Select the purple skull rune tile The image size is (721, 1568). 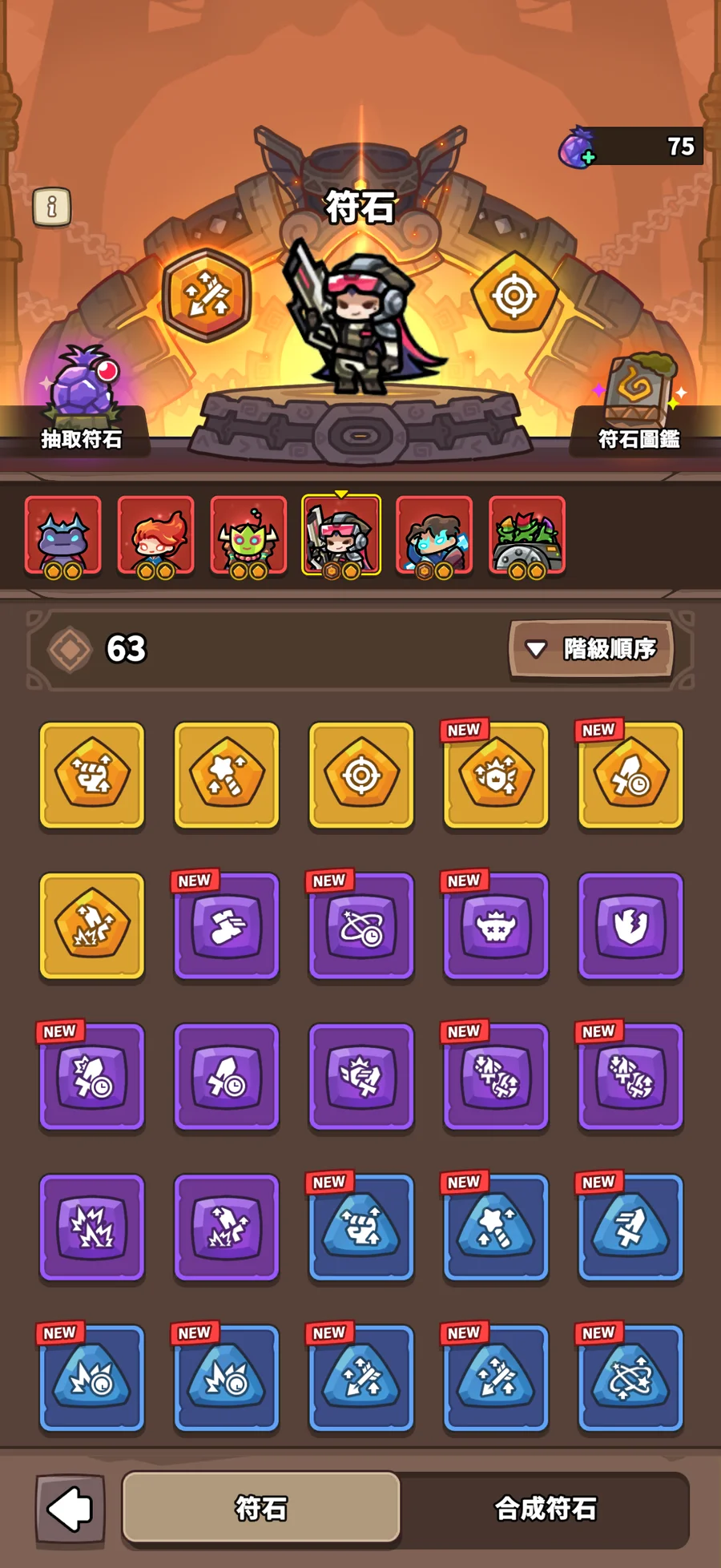point(496,926)
